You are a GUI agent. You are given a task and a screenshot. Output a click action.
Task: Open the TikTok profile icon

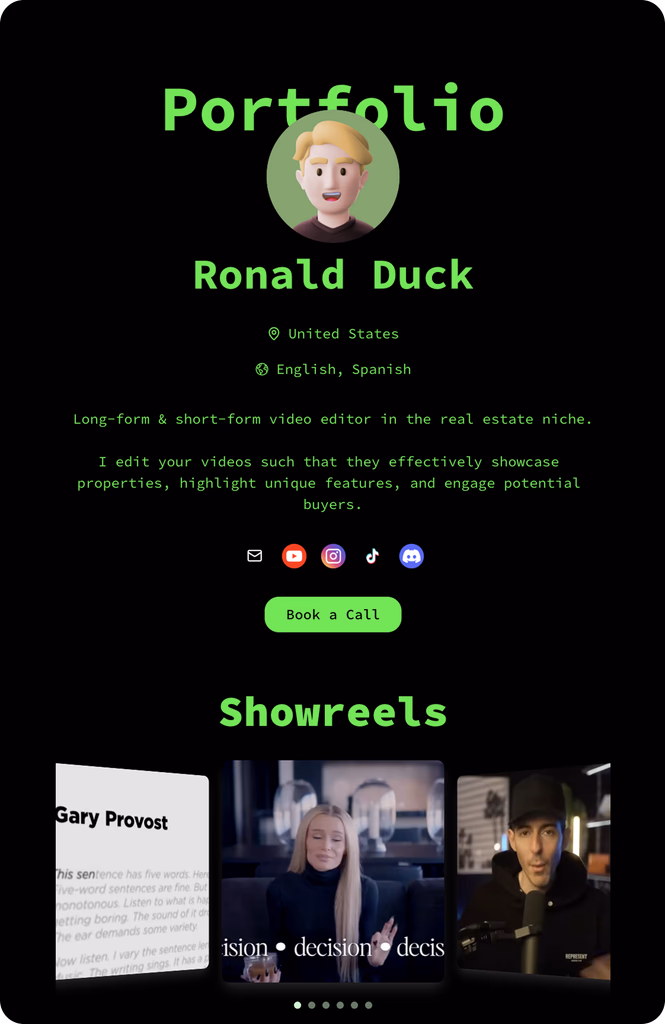(x=372, y=556)
